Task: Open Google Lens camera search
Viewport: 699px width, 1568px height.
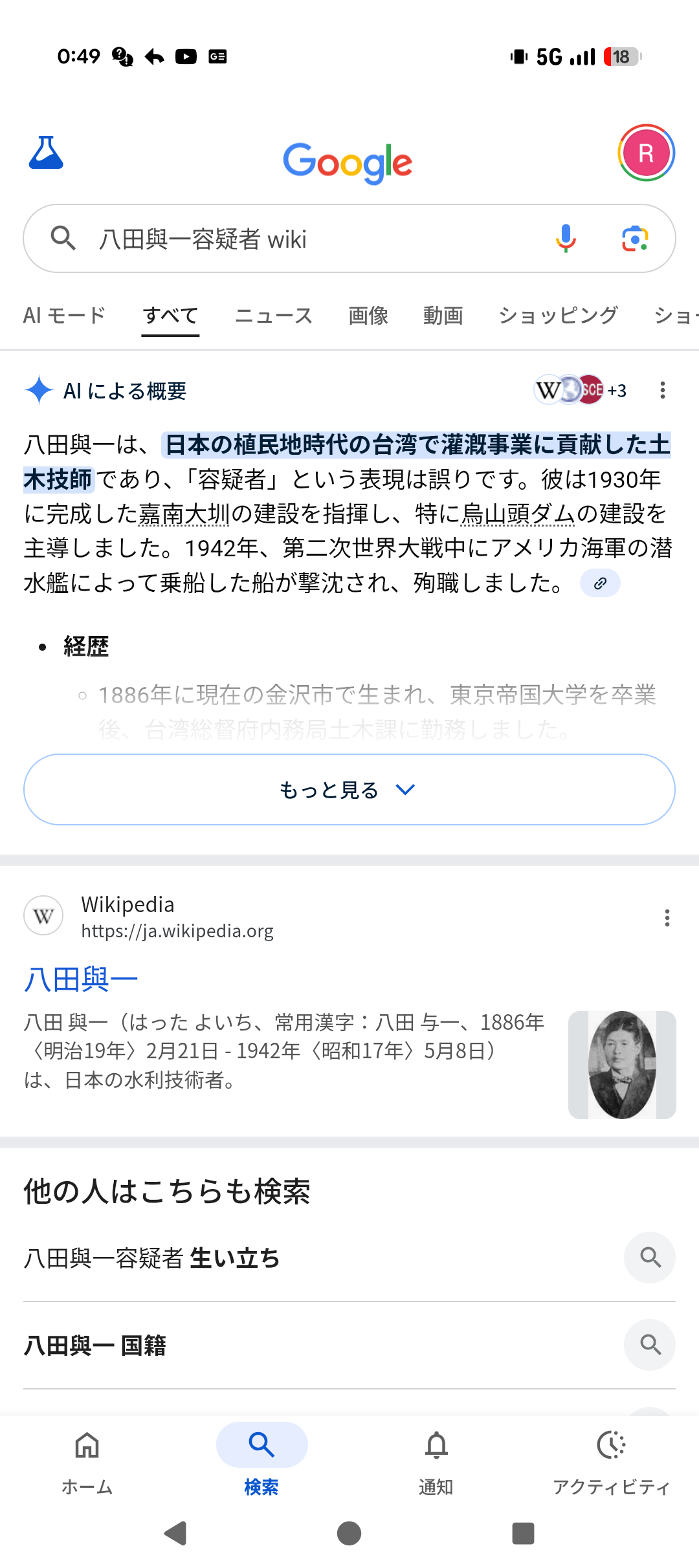Action: pyautogui.click(x=634, y=239)
